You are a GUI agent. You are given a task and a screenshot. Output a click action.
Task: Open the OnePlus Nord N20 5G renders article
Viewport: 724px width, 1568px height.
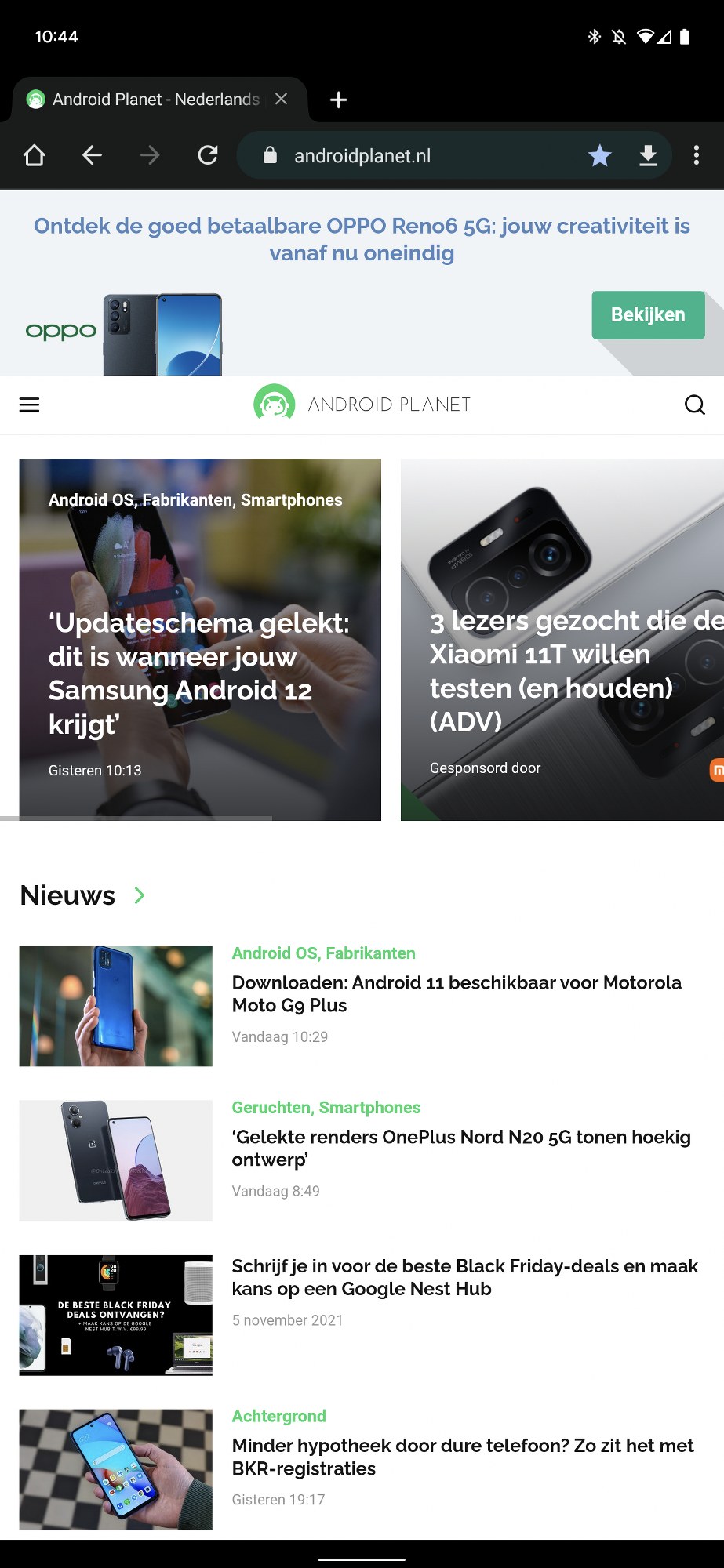pyautogui.click(x=460, y=1148)
